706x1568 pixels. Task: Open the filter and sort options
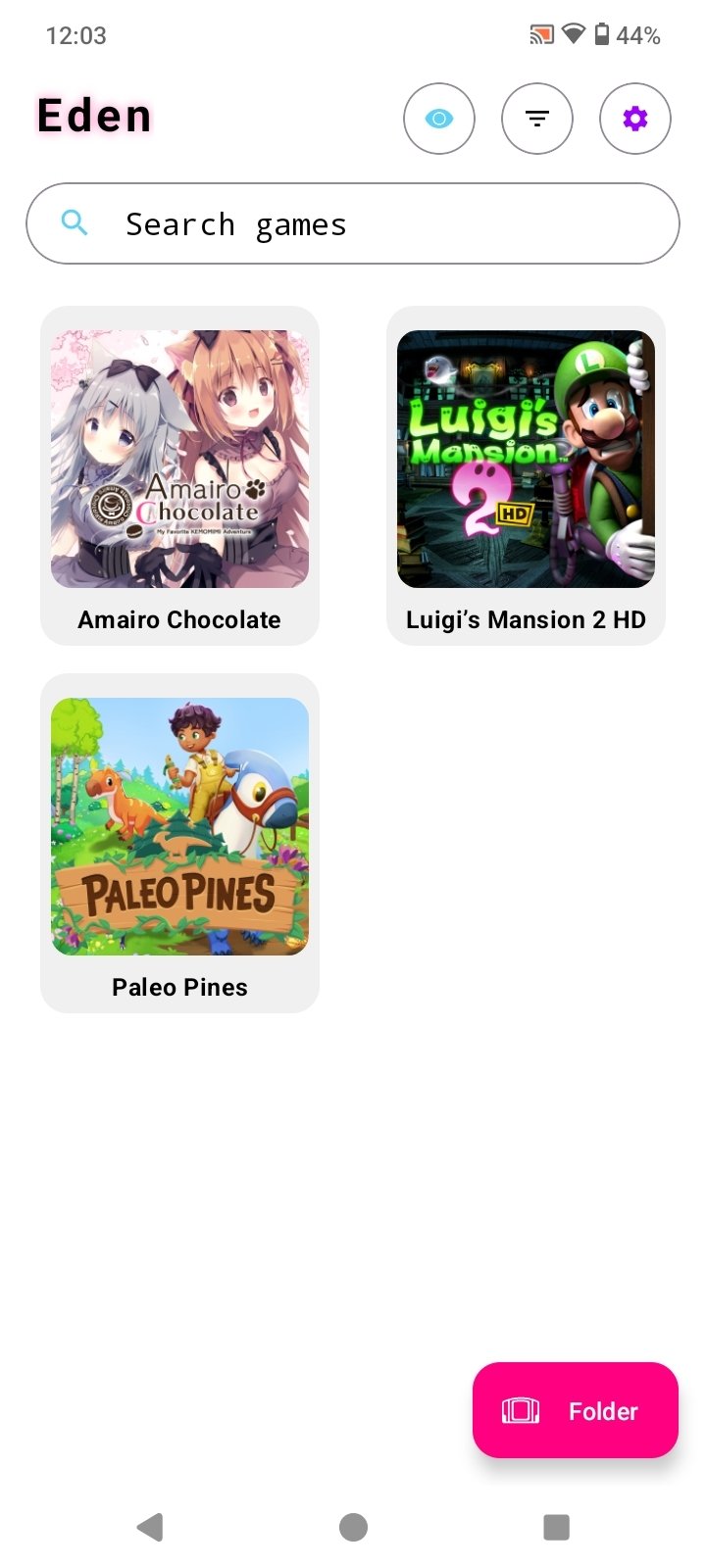(x=537, y=119)
